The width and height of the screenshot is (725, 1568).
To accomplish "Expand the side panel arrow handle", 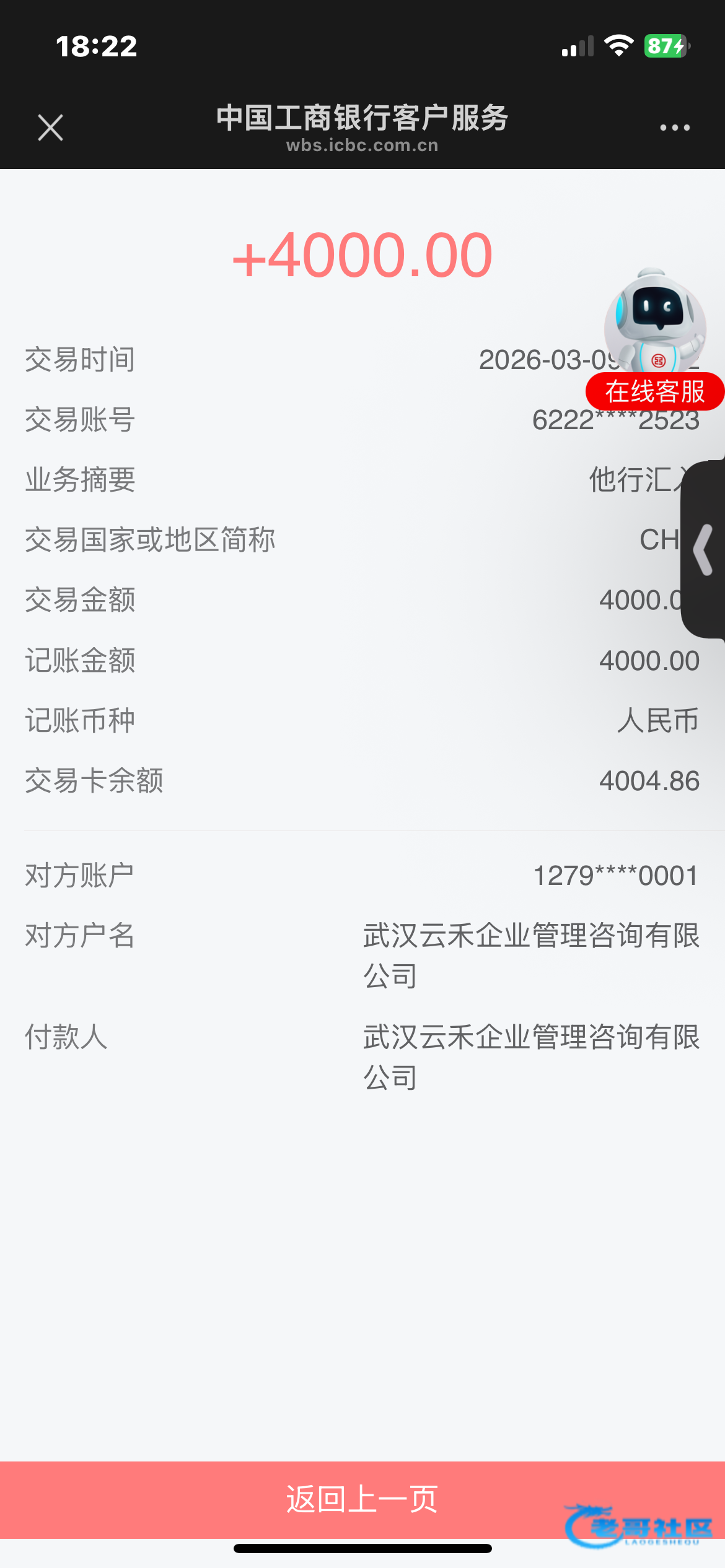I will click(703, 549).
